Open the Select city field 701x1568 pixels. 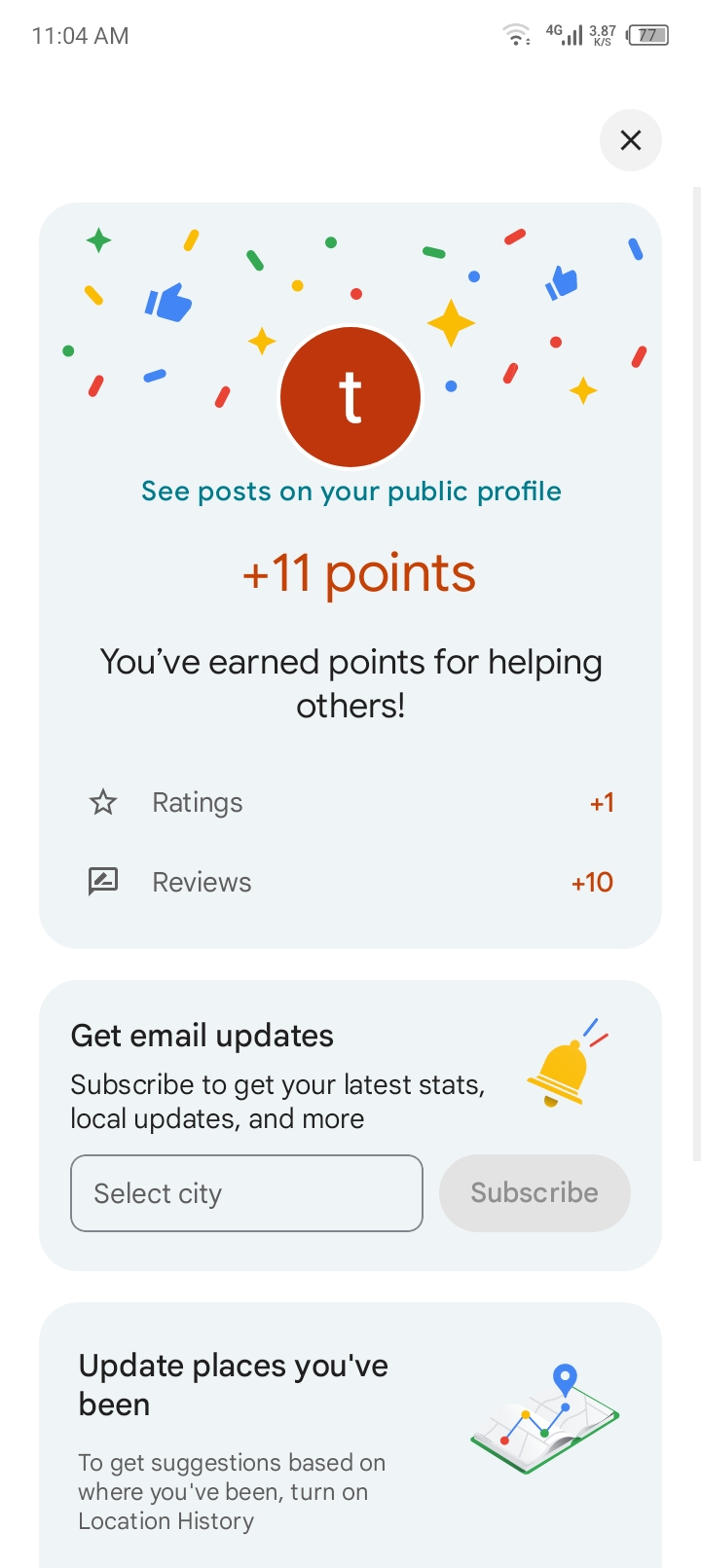[246, 1193]
